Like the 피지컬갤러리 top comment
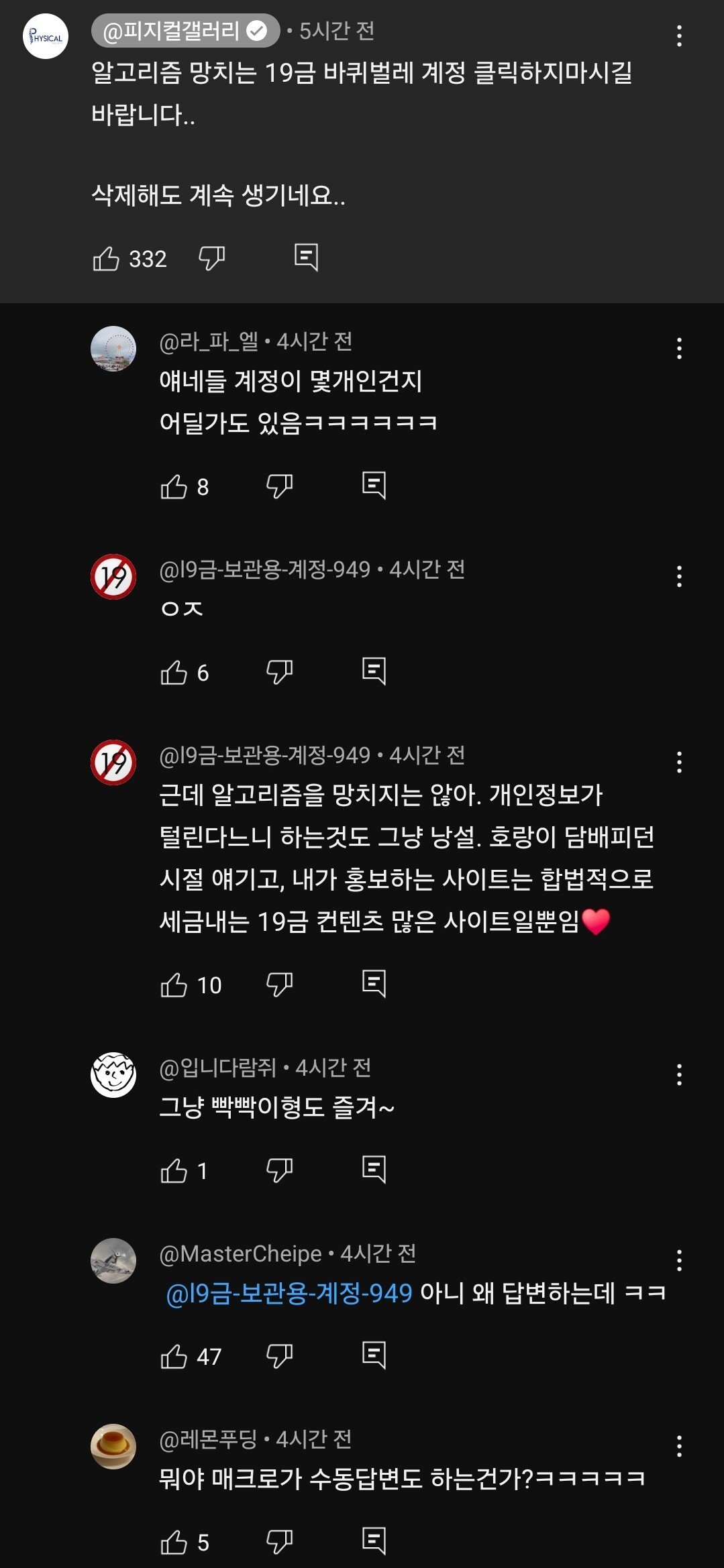The image size is (724, 1568). [x=106, y=258]
